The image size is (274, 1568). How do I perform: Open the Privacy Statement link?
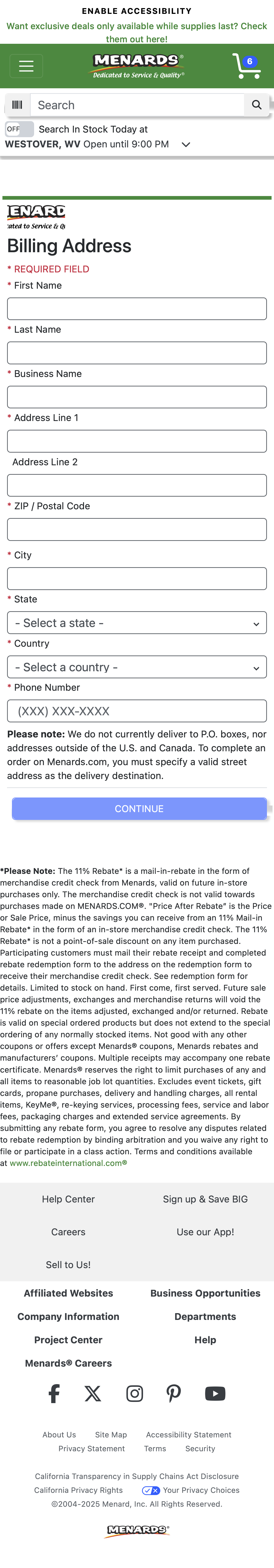(x=91, y=1449)
